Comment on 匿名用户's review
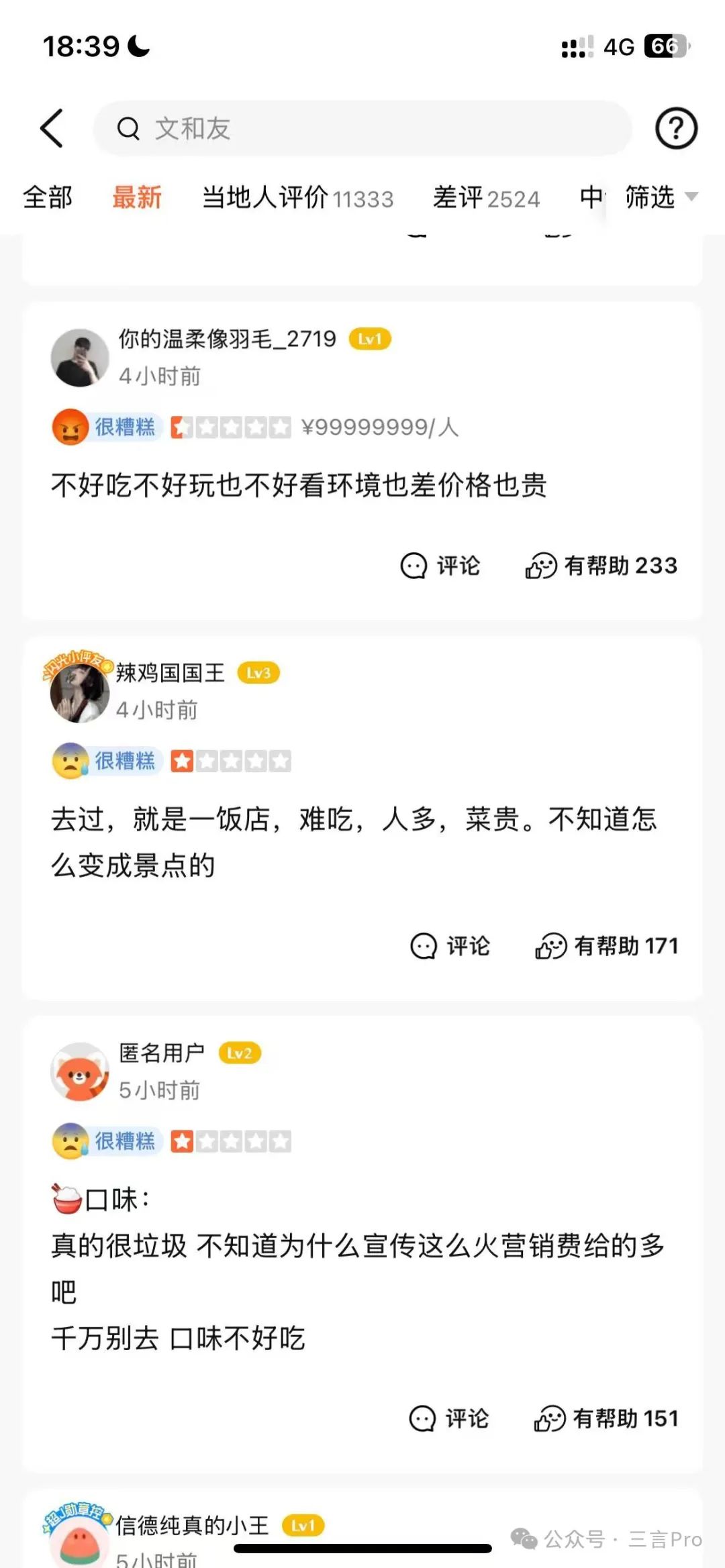Image resolution: width=725 pixels, height=1568 pixels. 449,1418
